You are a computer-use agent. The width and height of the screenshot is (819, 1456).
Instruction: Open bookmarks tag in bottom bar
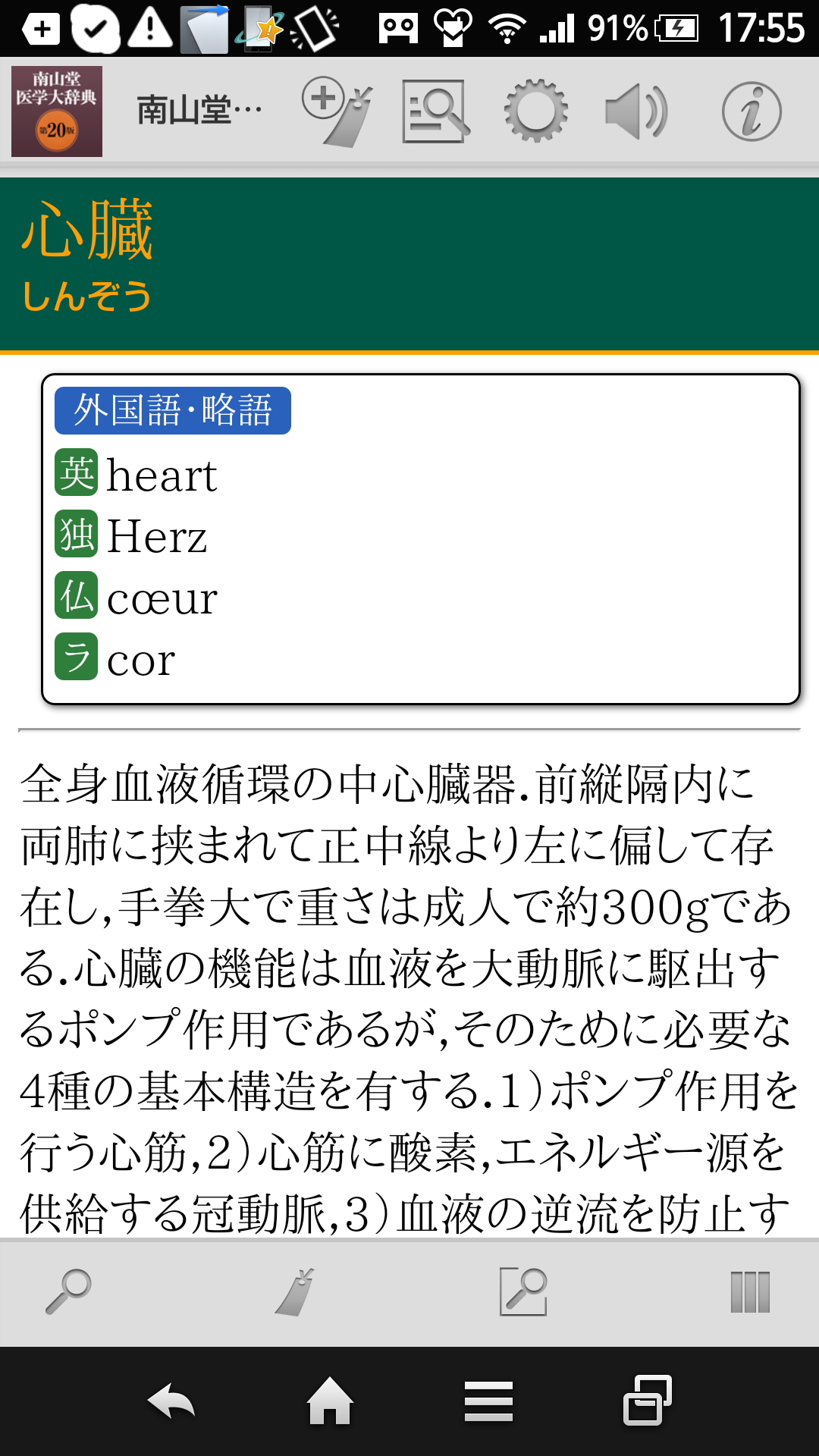coord(296,1291)
